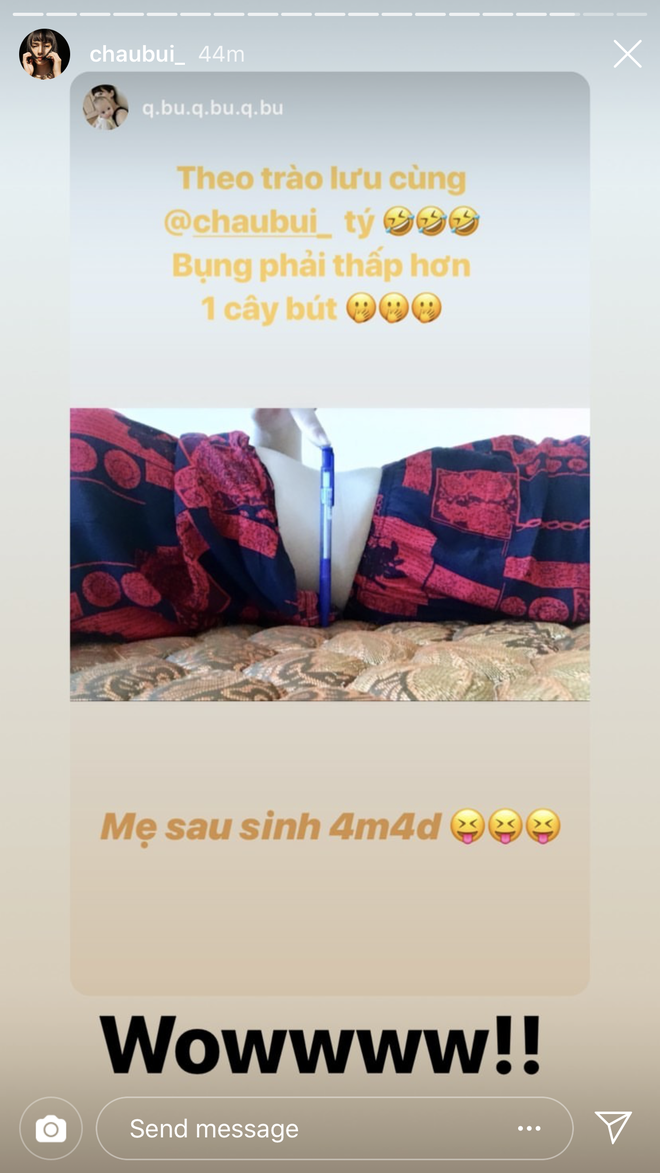This screenshot has width=660, height=1173.
Task: Open the three-dot options in message bar
Action: 529,1129
